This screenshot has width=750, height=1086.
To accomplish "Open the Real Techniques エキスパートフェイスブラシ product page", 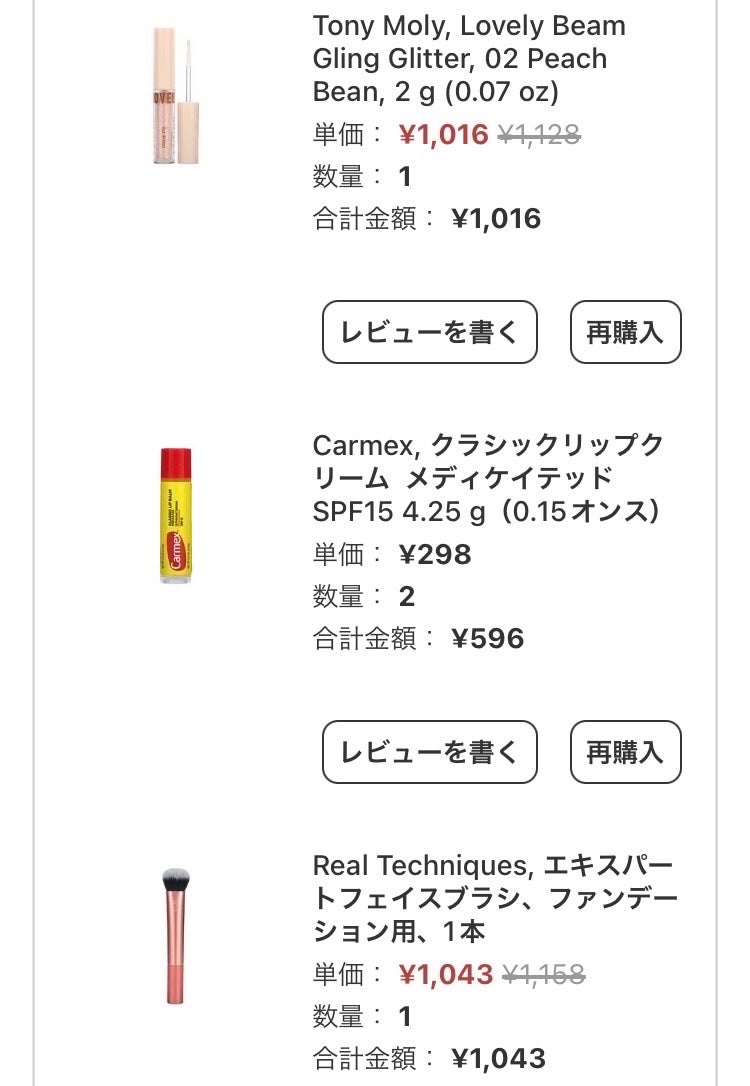I will point(490,895).
